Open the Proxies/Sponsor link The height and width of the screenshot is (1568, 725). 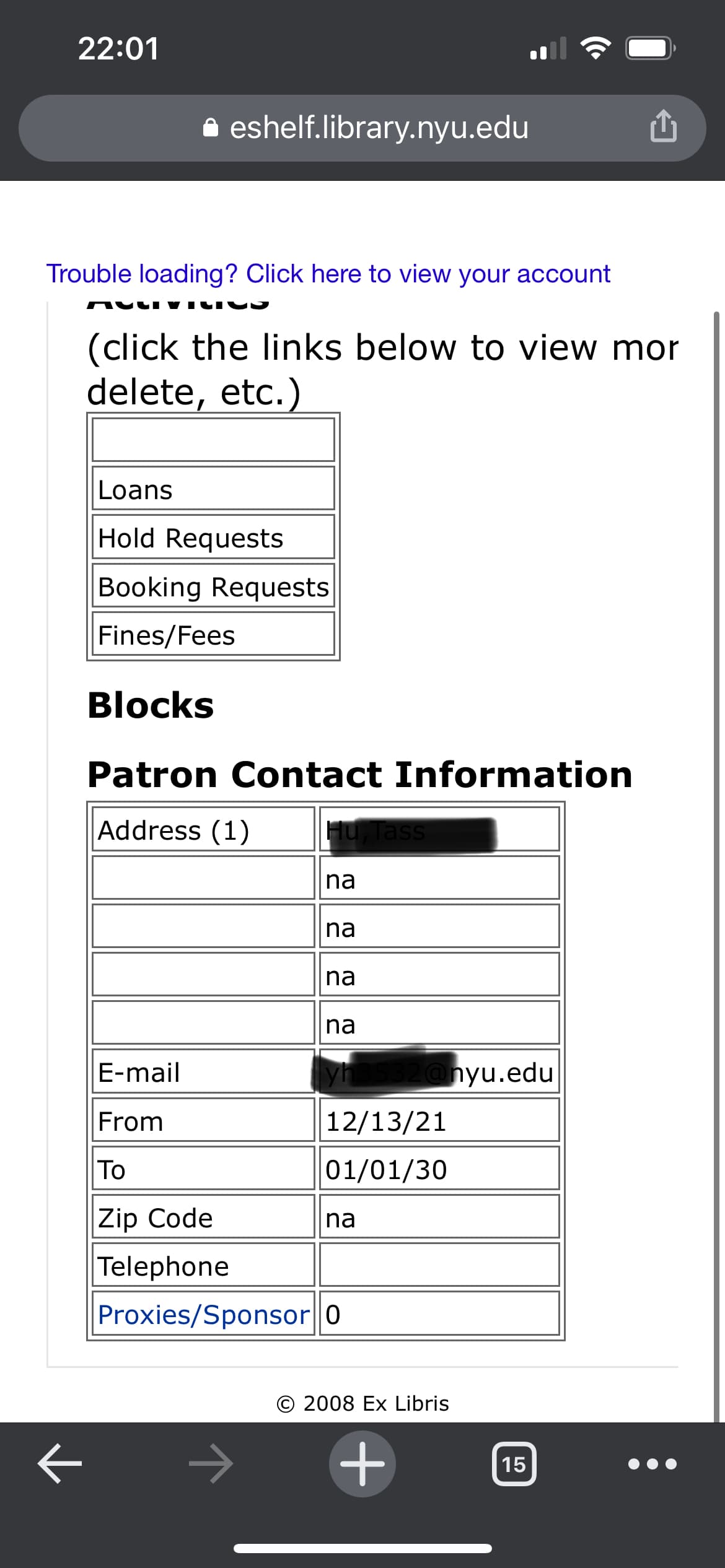pyautogui.click(x=203, y=1315)
